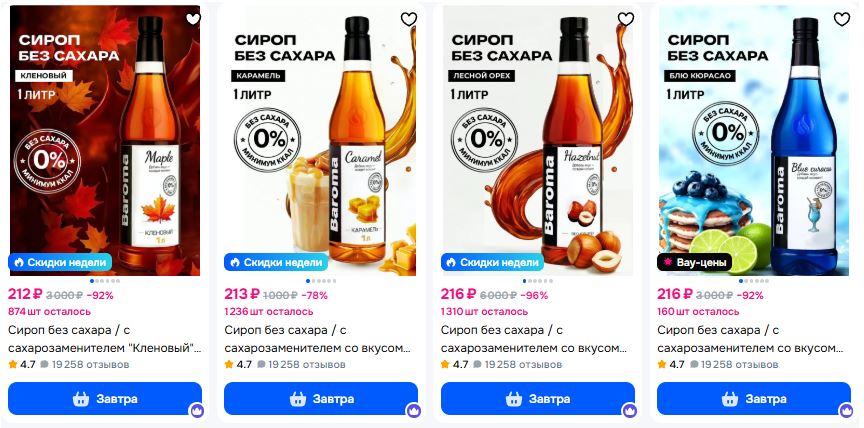Add Hazelnut syrup to favorites
This screenshot has height=428, width=864.
tap(625, 19)
